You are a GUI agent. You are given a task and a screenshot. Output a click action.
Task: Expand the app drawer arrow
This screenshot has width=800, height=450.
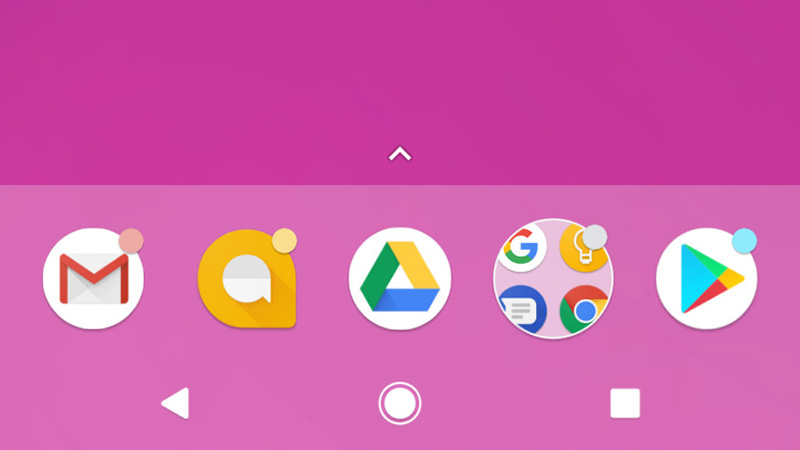[400, 154]
